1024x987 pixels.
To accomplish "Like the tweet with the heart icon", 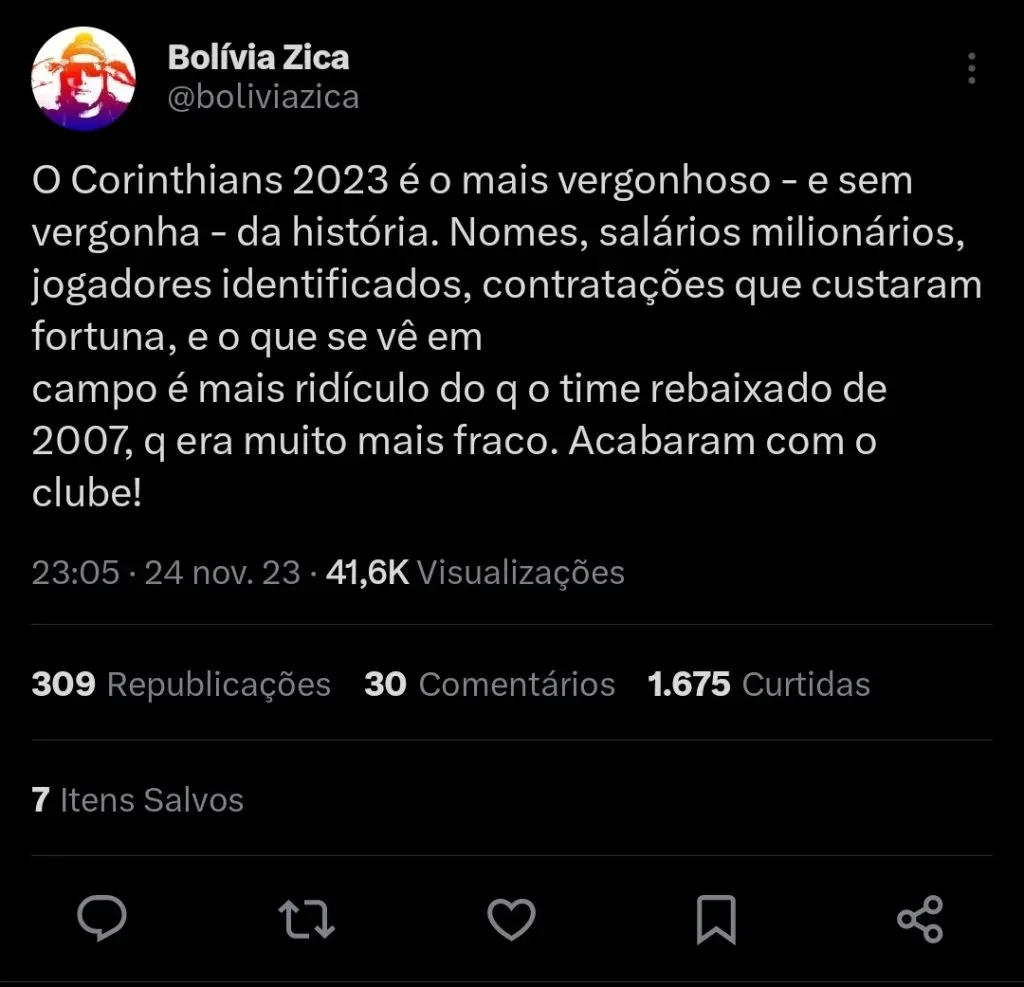I will (x=512, y=919).
